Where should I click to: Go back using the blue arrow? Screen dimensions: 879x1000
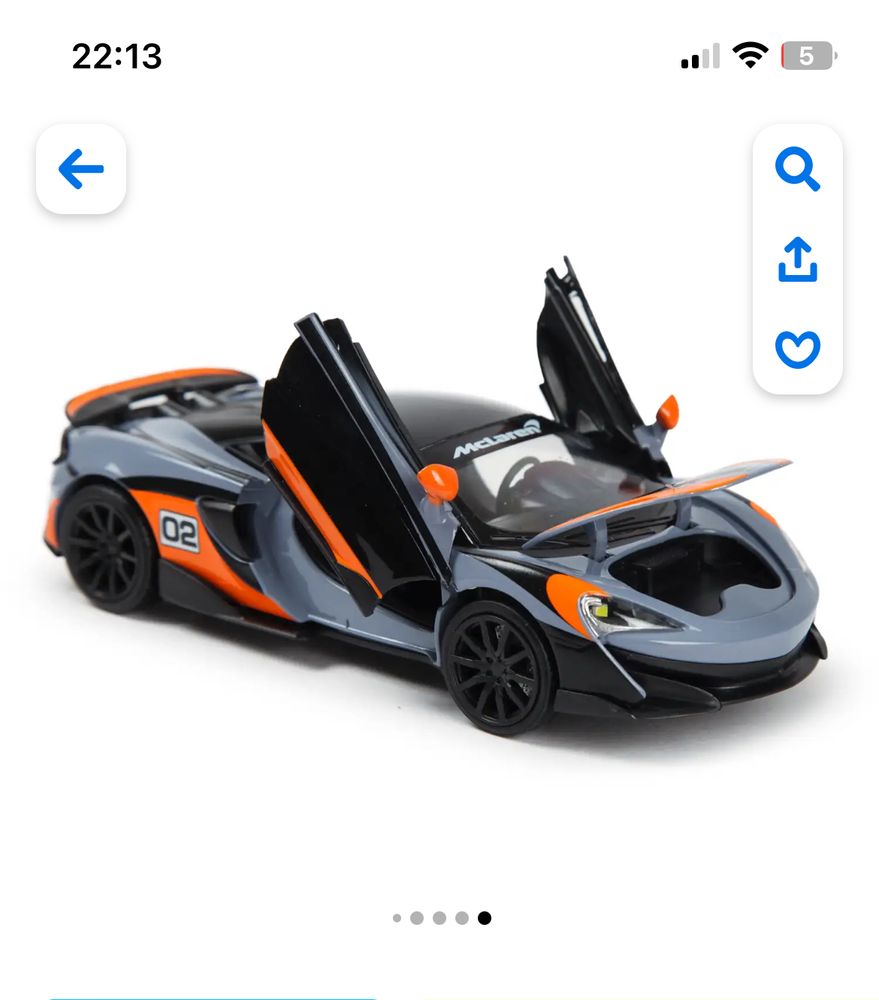click(81, 169)
